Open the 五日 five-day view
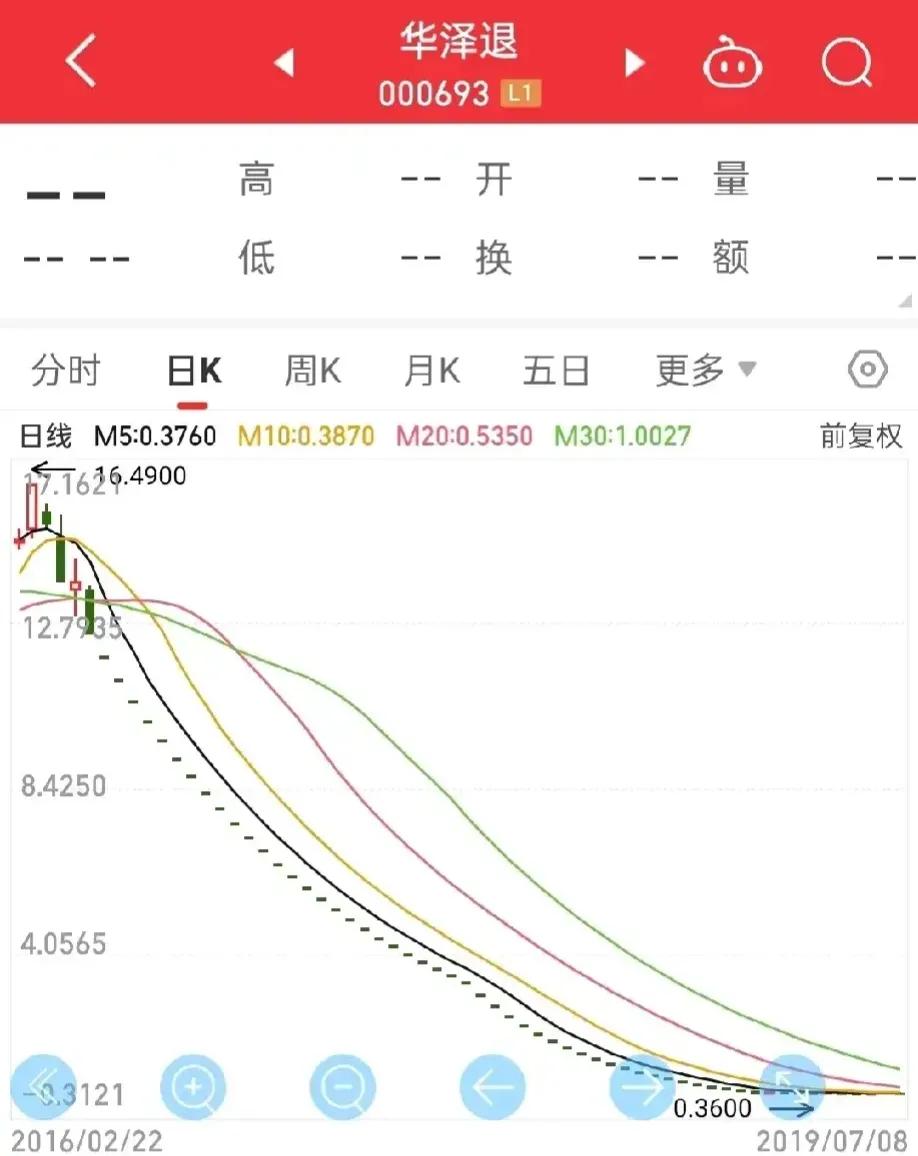918x1156 pixels. pyautogui.click(x=554, y=369)
